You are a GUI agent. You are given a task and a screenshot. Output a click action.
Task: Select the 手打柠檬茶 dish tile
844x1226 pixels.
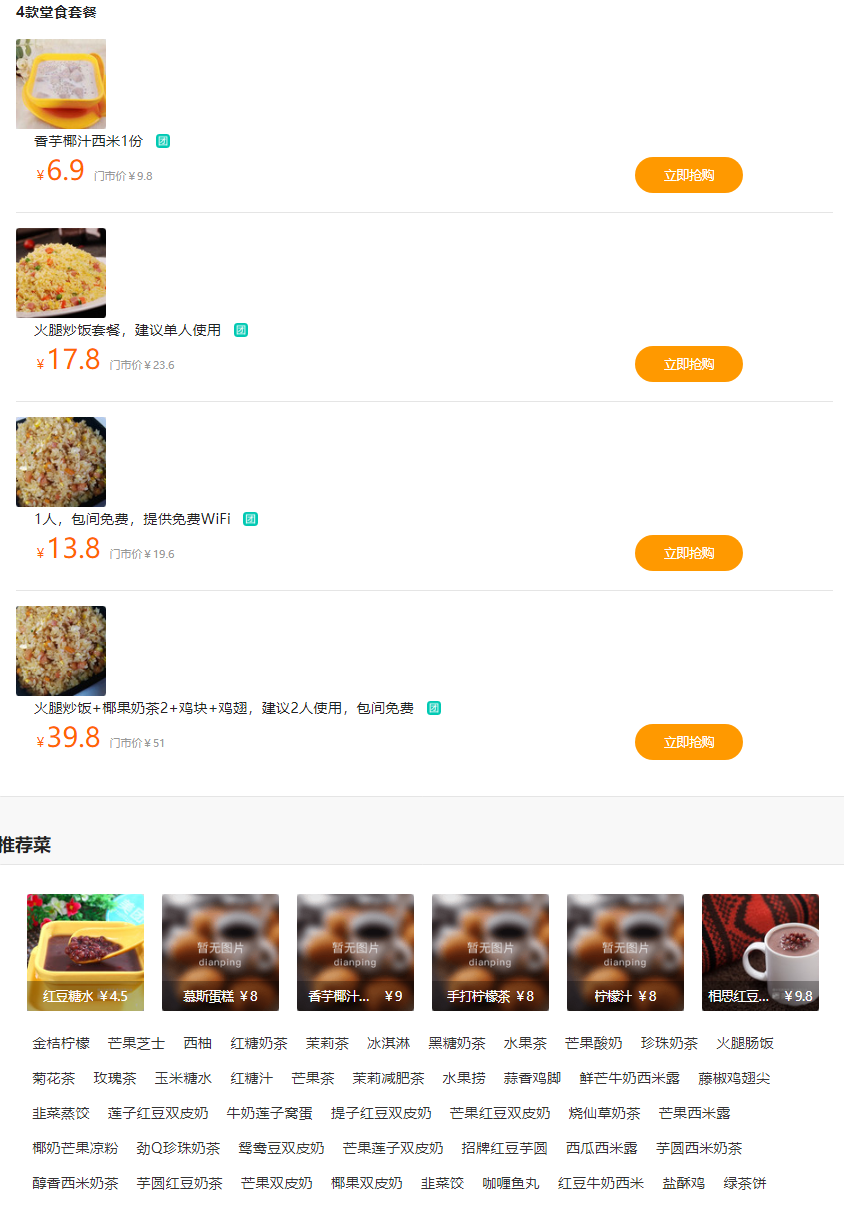click(490, 952)
